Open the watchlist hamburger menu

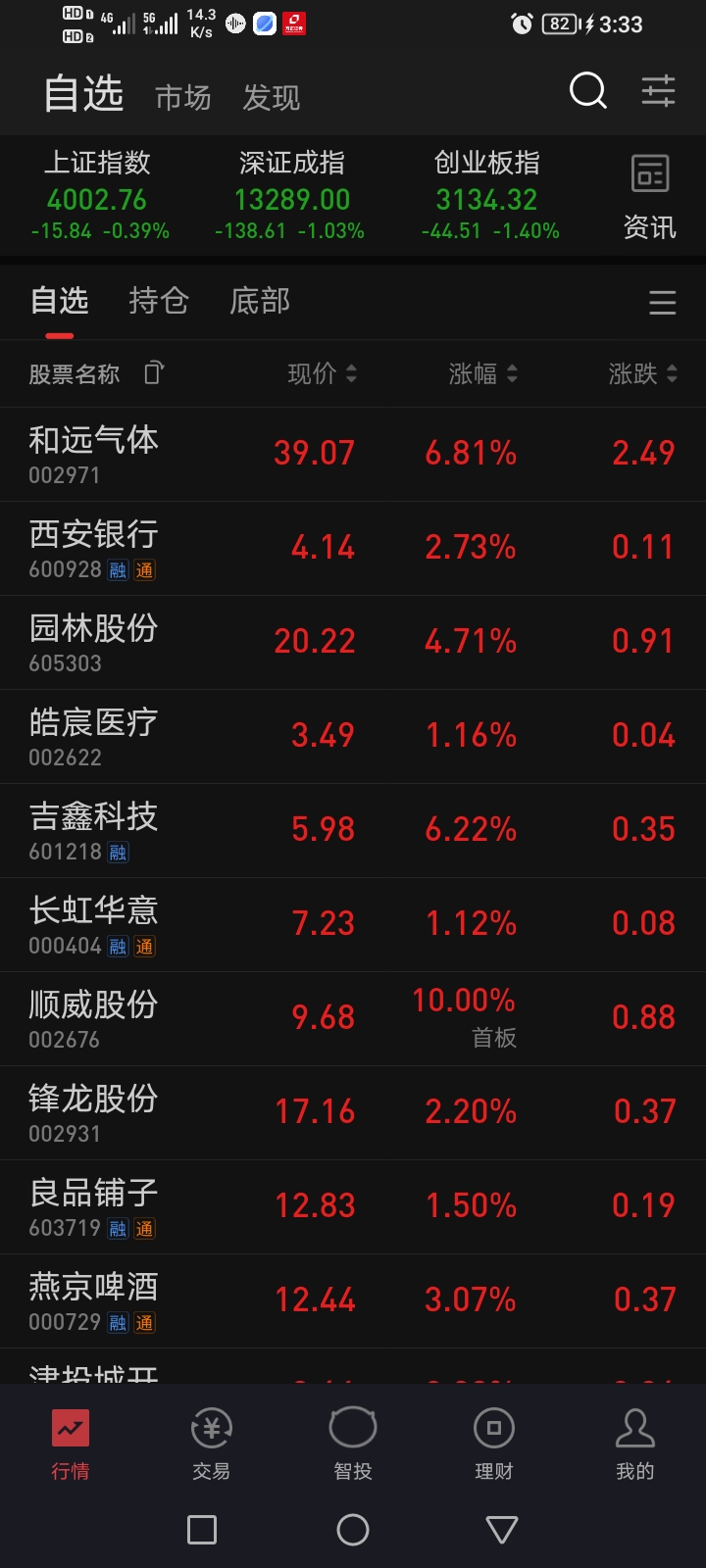tap(662, 303)
